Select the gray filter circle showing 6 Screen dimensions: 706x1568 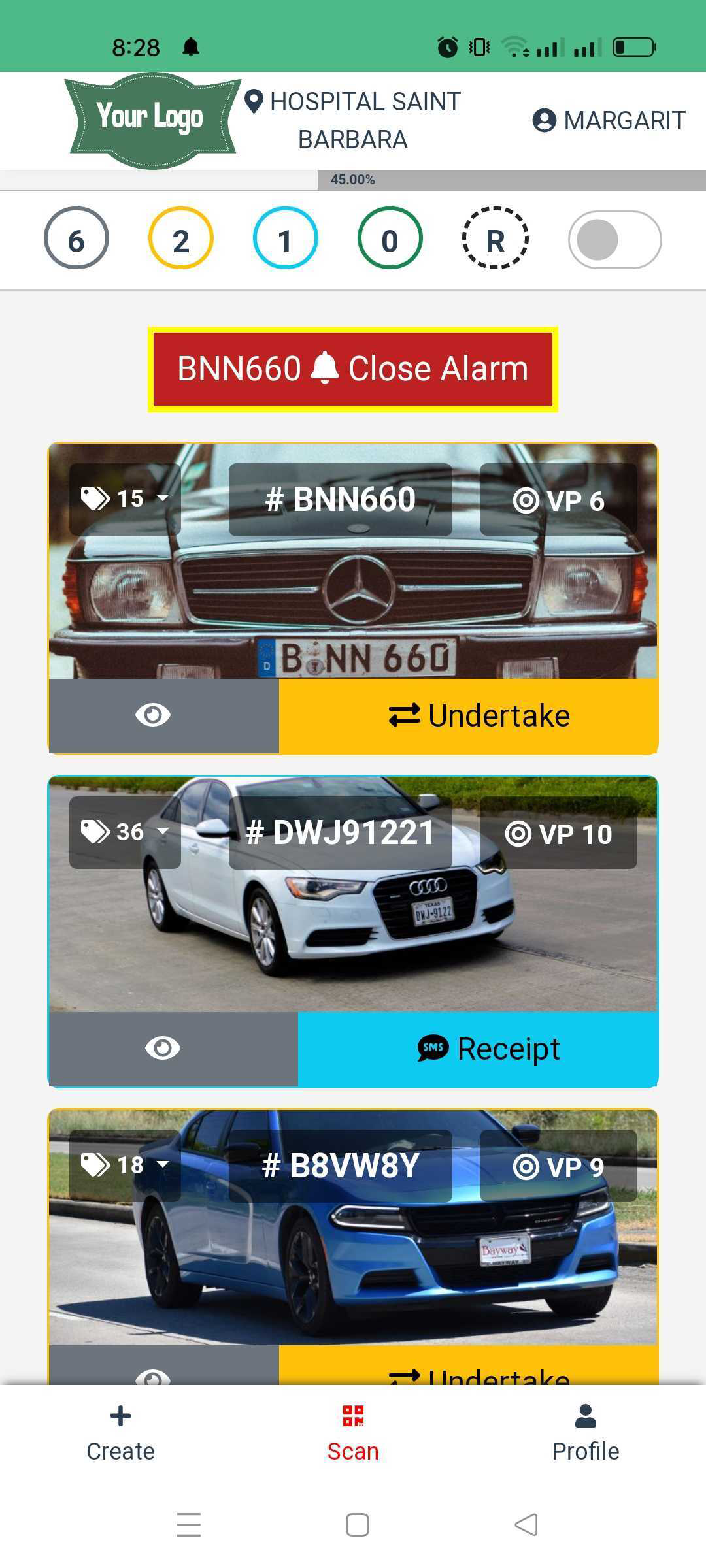(x=76, y=239)
